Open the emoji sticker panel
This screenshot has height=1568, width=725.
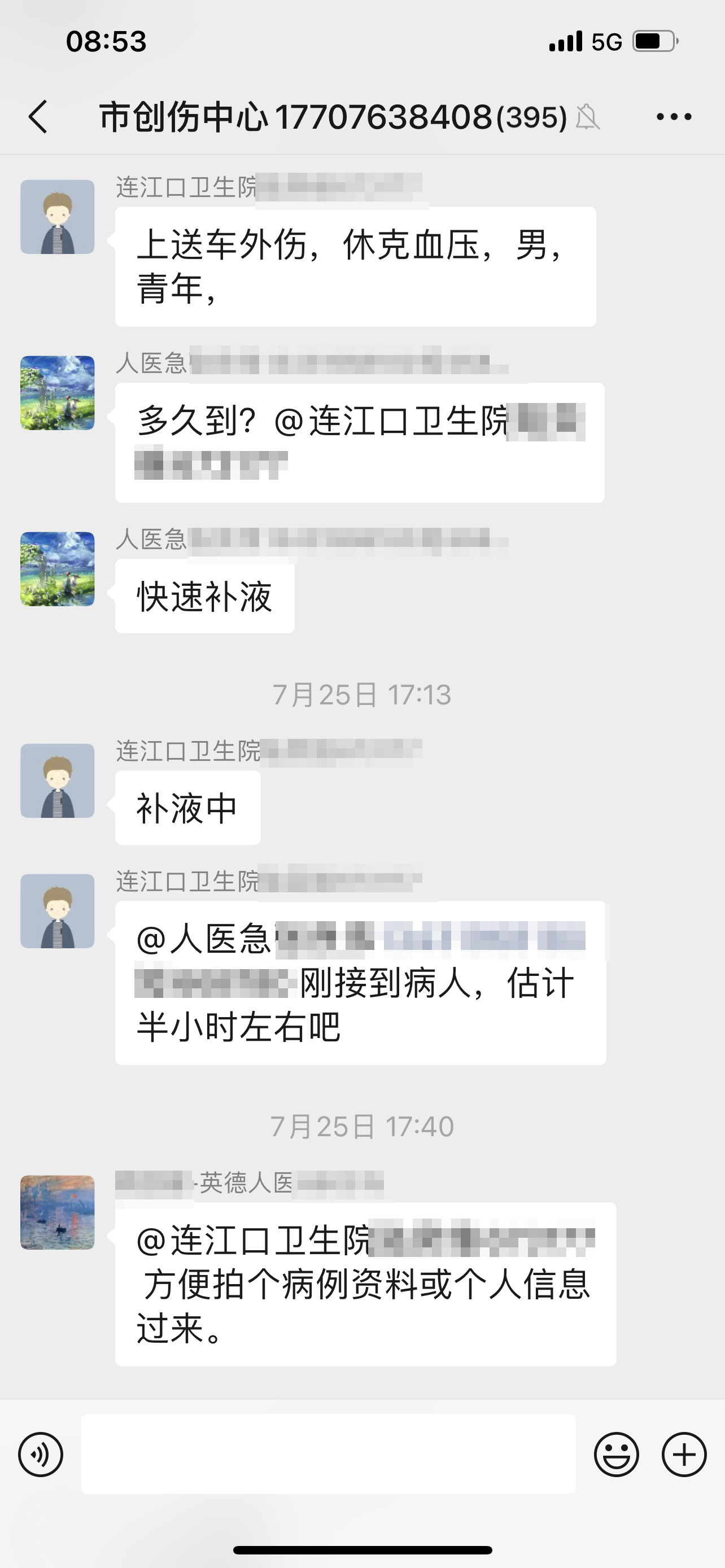(x=616, y=1454)
